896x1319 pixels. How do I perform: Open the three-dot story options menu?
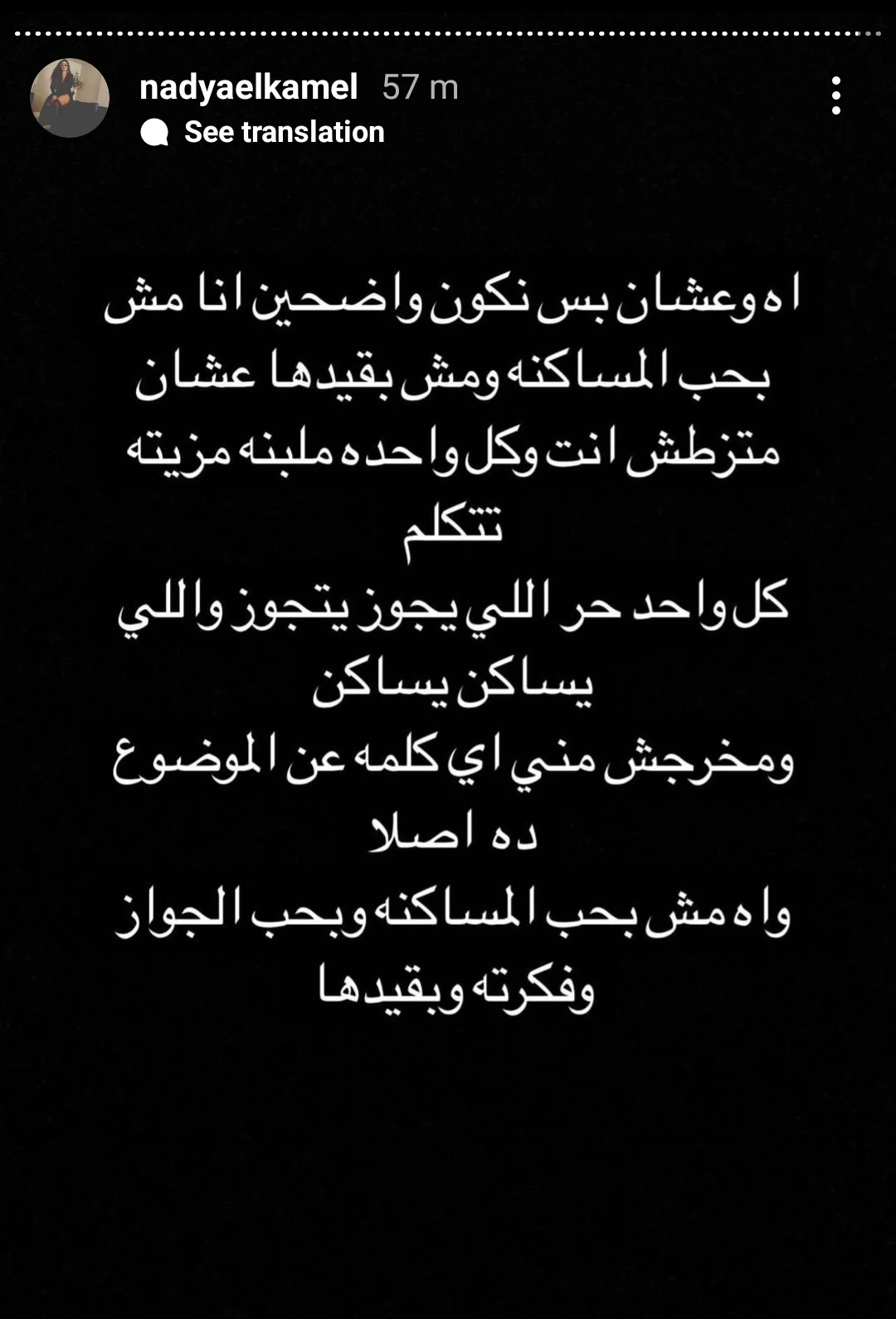[x=836, y=95]
